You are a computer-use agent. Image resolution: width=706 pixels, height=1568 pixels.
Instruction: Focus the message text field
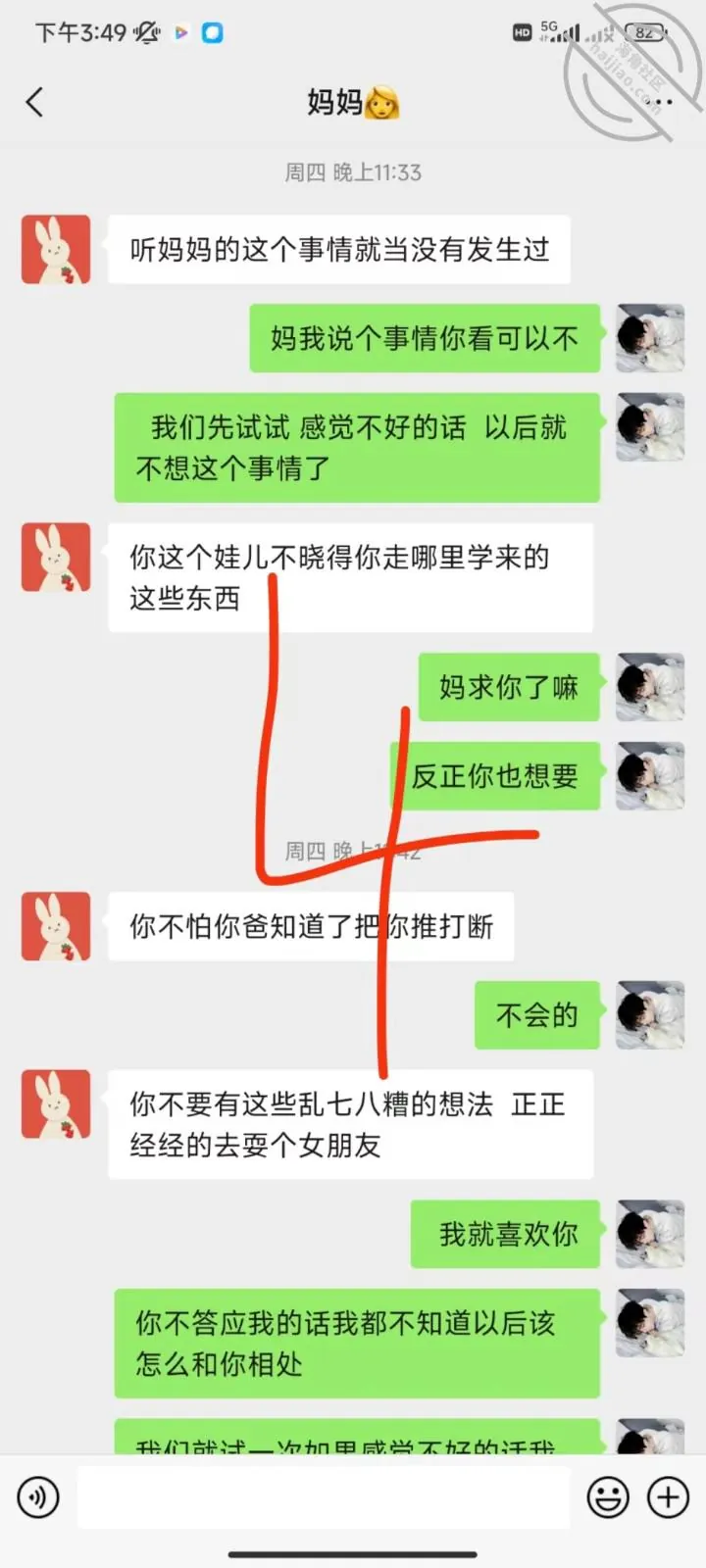pyautogui.click(x=324, y=1497)
